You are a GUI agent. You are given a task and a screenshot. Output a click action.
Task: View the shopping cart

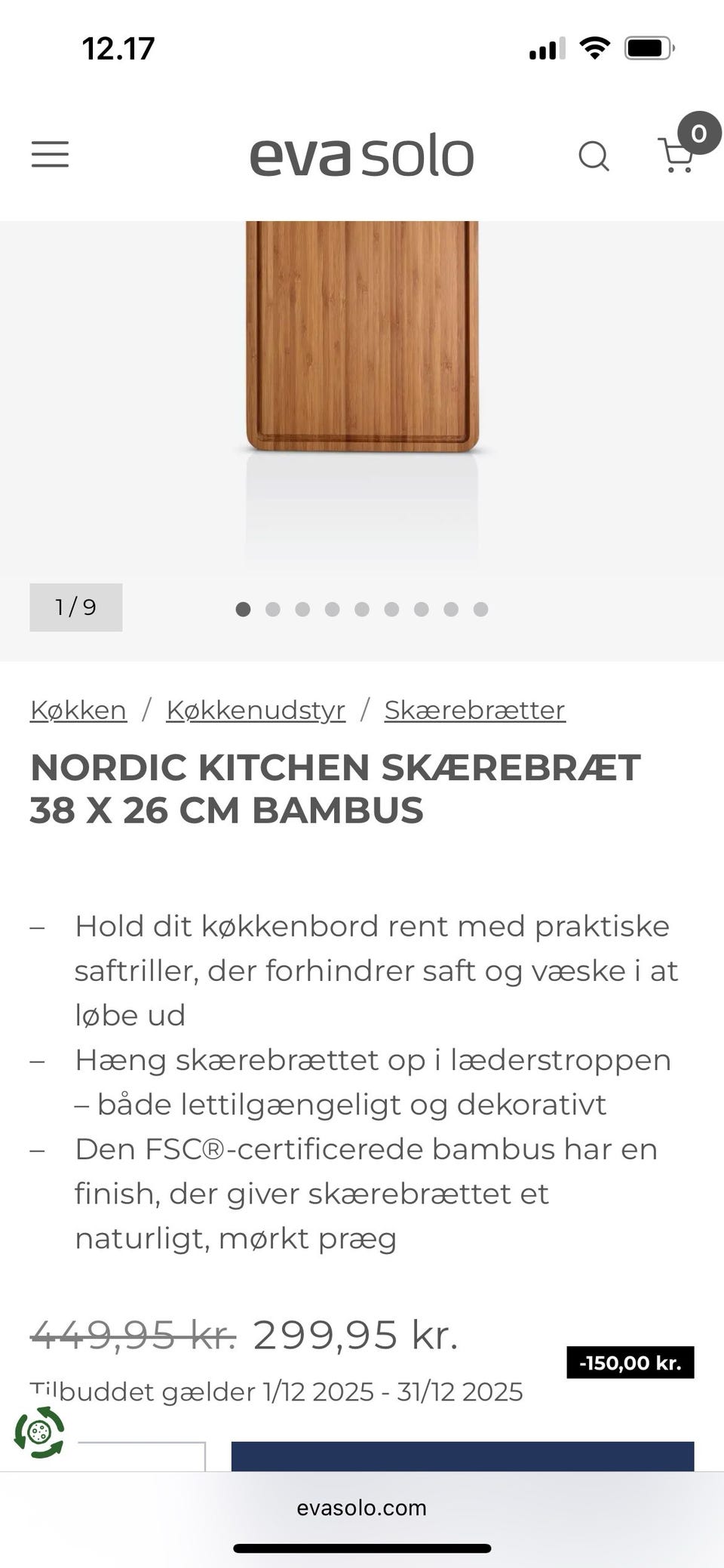[x=676, y=155]
